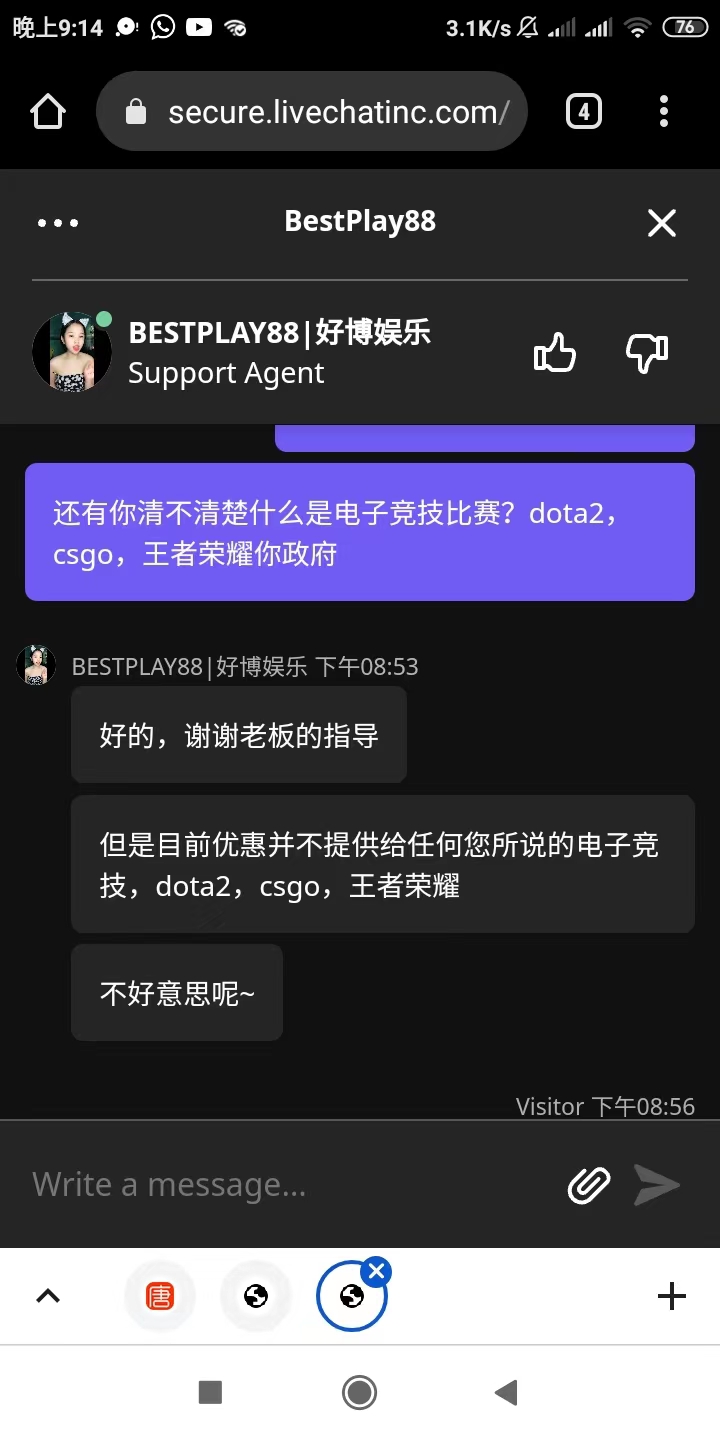Open Chrome's three-dot browser menu

[663, 111]
